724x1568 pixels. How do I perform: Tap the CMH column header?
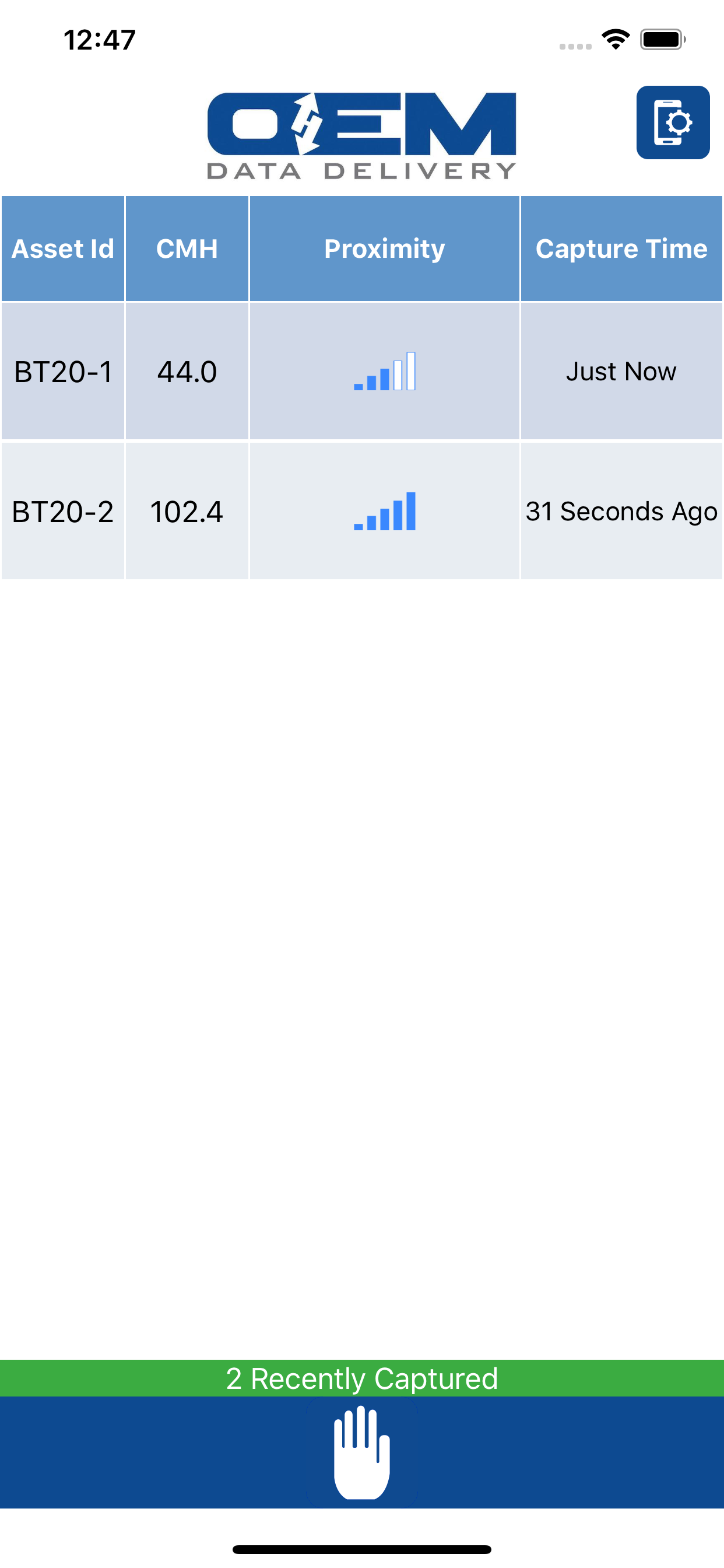(x=187, y=248)
